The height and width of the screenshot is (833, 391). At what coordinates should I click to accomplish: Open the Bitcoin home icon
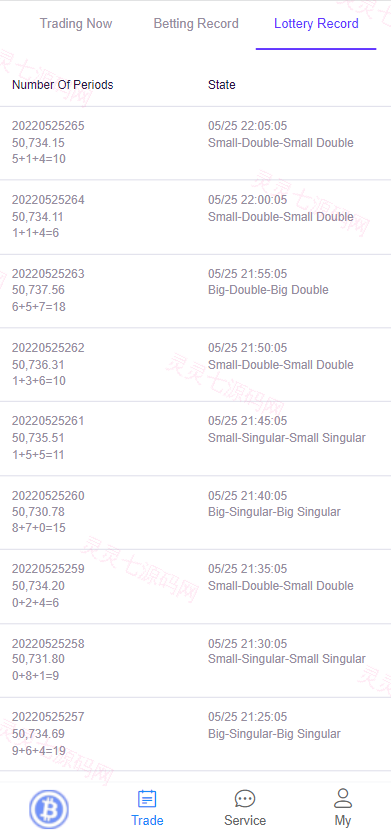coord(49,809)
